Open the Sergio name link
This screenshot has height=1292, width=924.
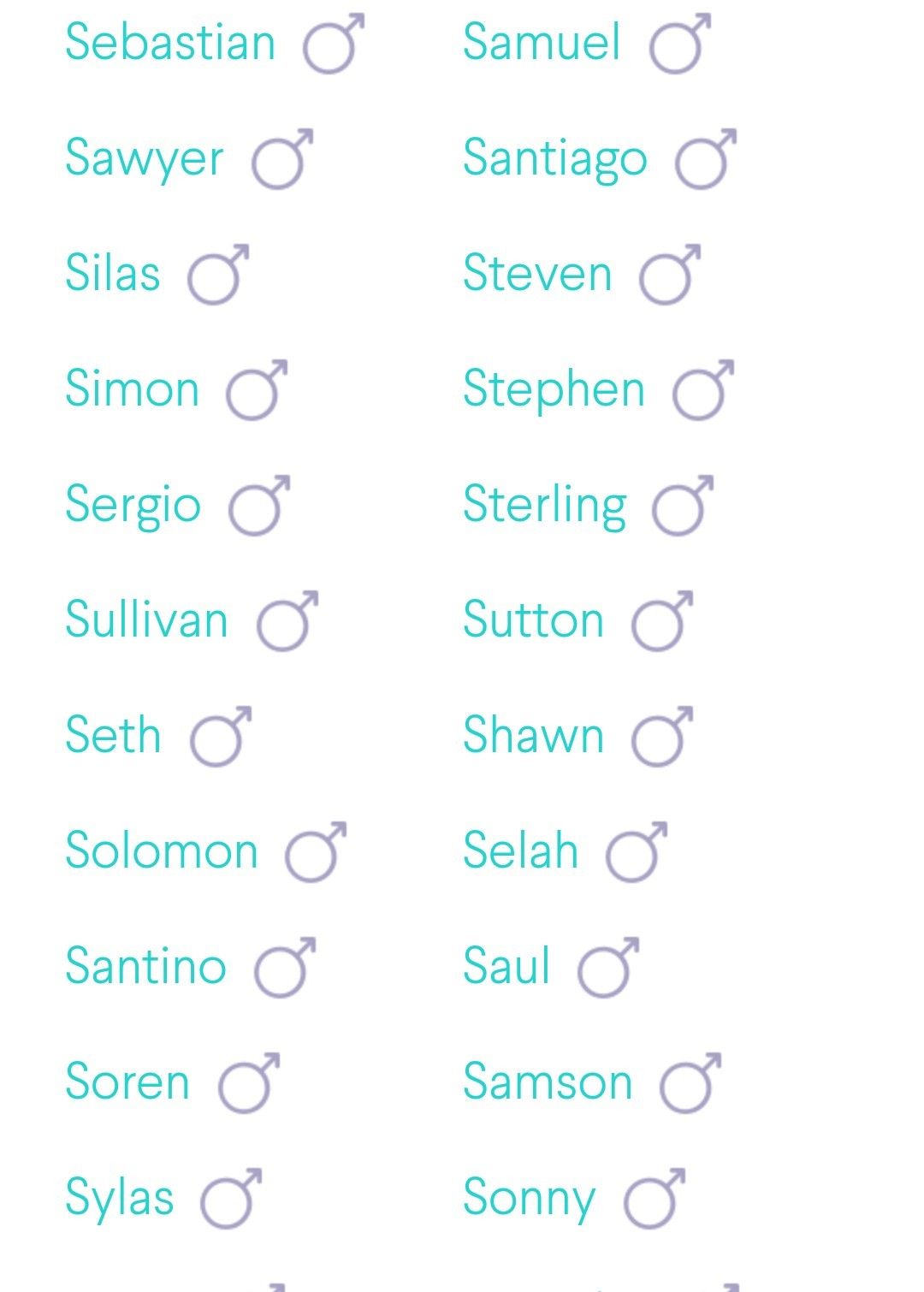(x=133, y=507)
